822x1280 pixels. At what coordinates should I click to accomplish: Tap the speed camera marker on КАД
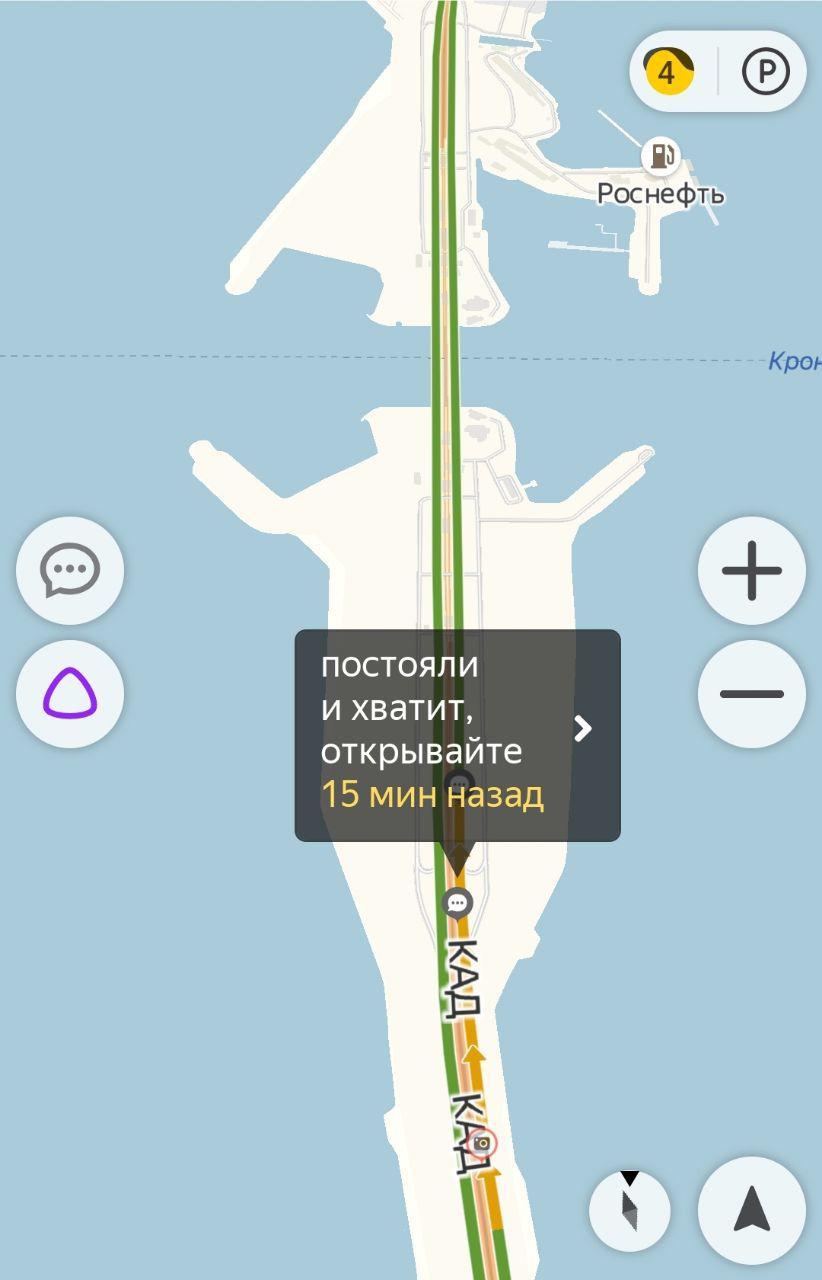tap(483, 1143)
